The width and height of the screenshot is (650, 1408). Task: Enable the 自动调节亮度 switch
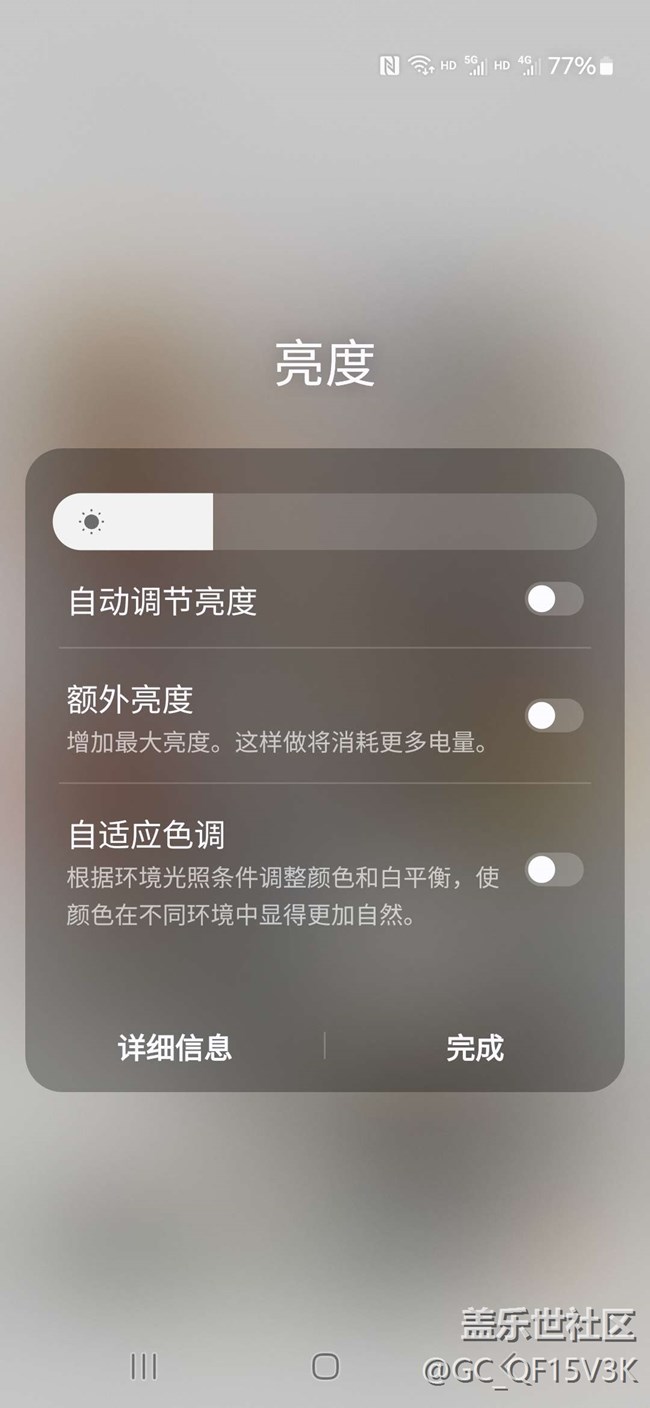click(554, 599)
